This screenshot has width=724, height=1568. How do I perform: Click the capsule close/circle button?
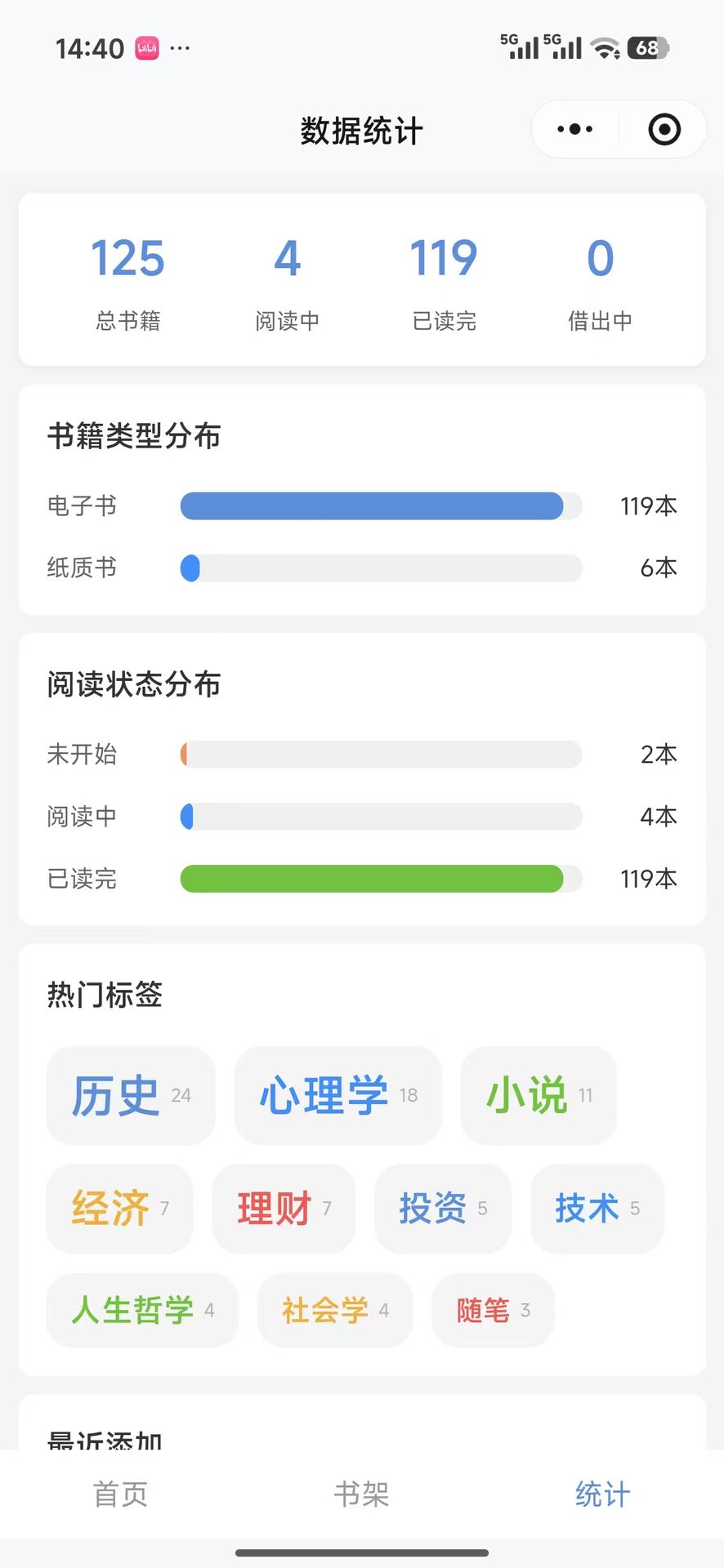(x=664, y=129)
